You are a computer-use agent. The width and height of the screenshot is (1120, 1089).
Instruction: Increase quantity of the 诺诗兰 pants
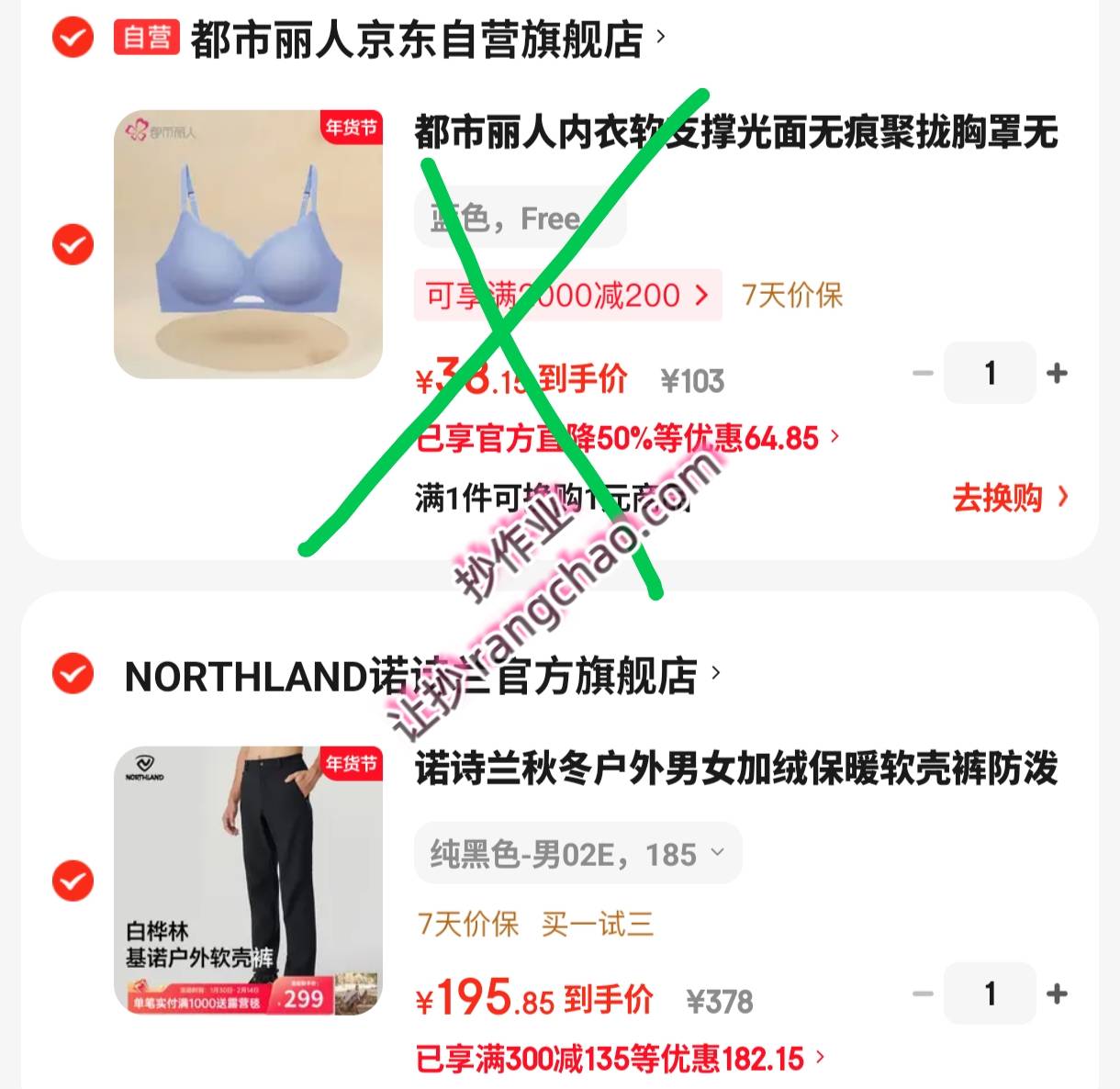coord(1057,994)
